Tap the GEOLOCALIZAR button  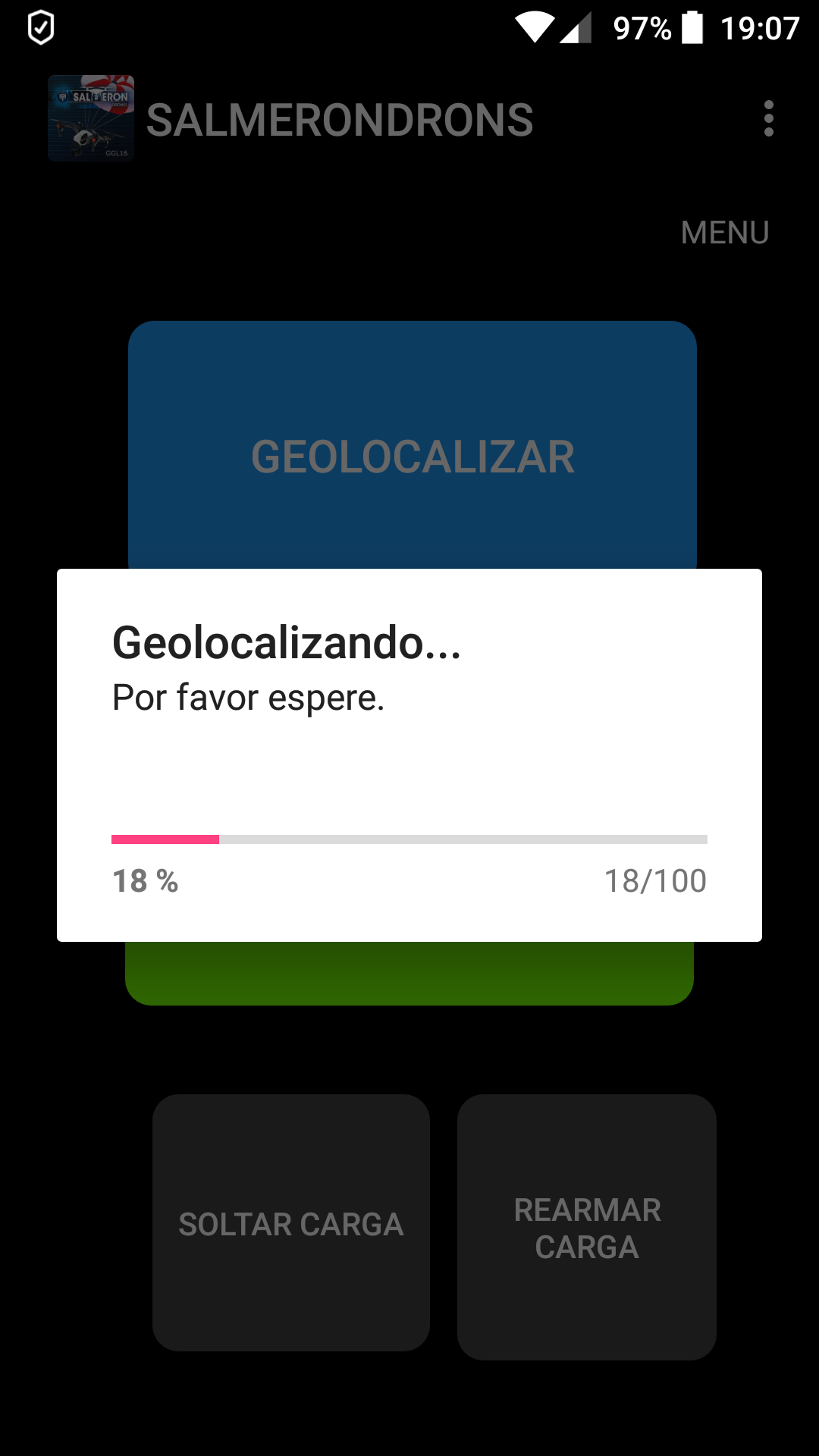click(413, 446)
